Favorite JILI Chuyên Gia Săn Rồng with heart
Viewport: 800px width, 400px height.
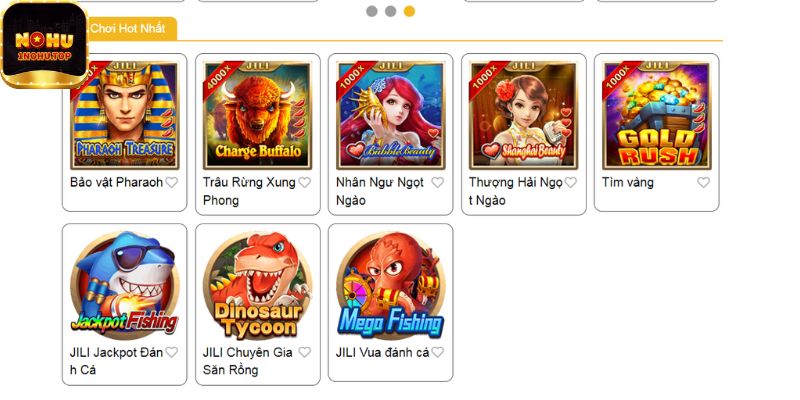click(x=304, y=353)
